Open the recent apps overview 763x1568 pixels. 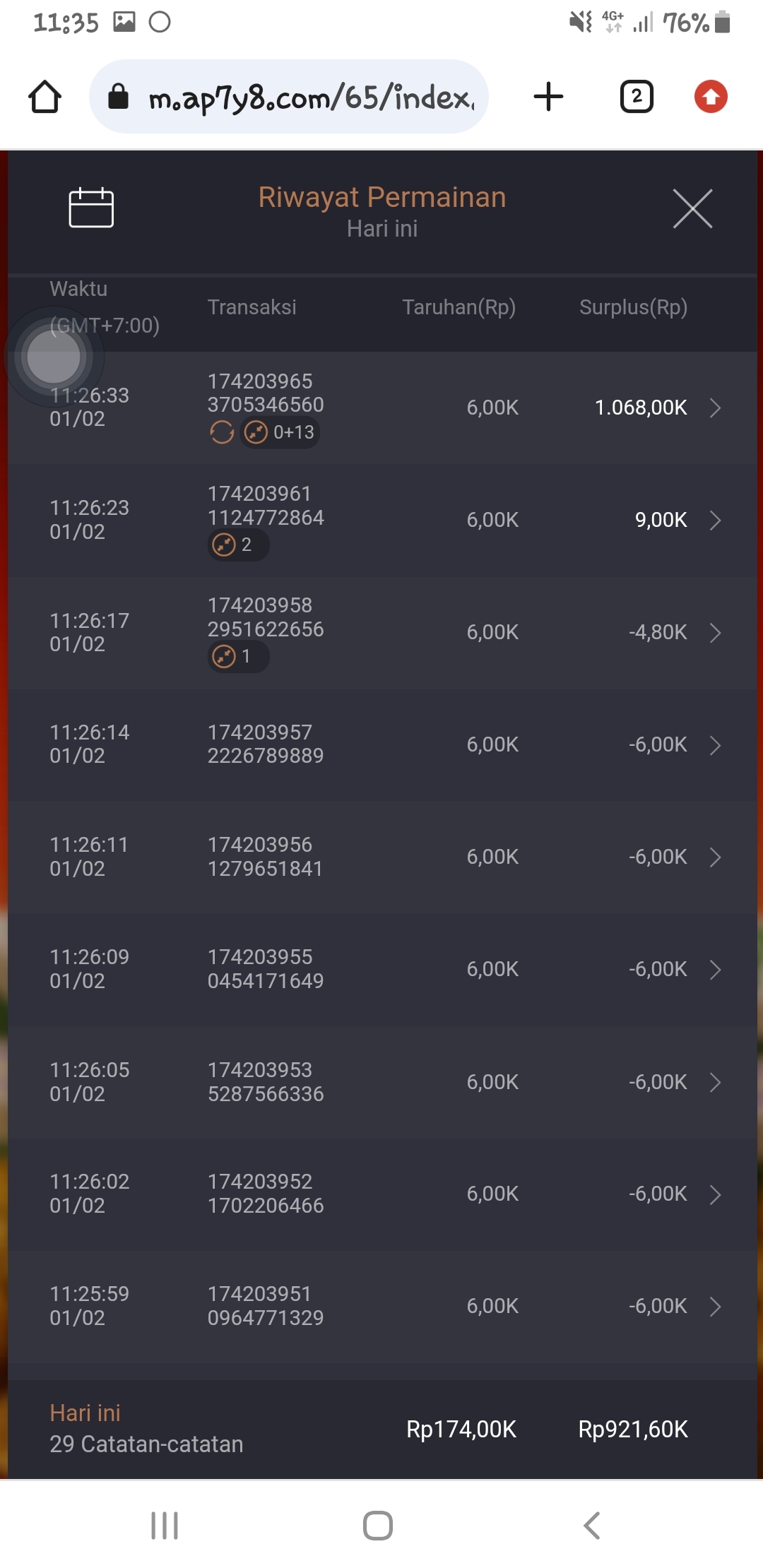tap(165, 1526)
